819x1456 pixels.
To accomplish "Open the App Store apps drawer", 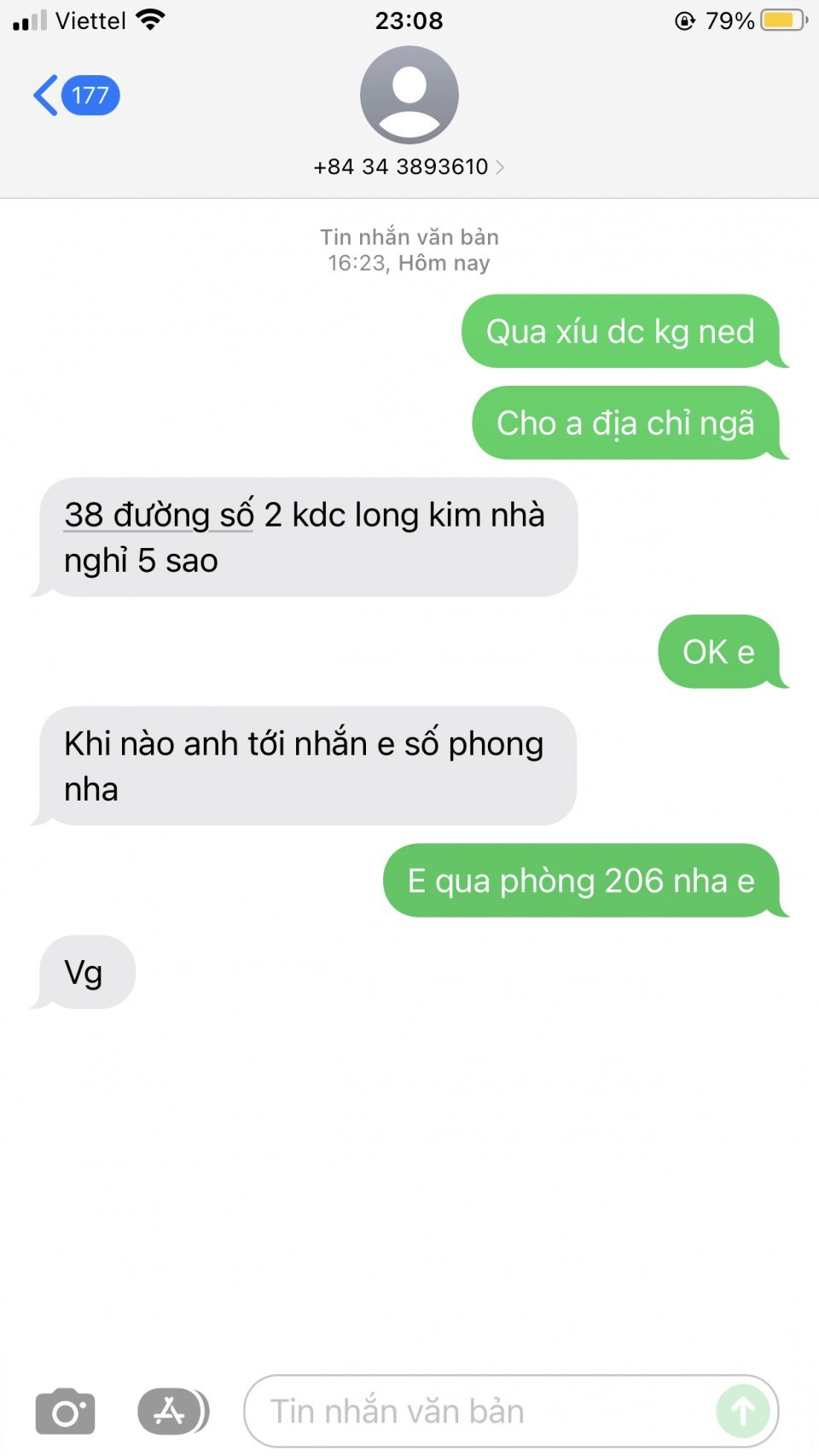I will coord(171,1412).
